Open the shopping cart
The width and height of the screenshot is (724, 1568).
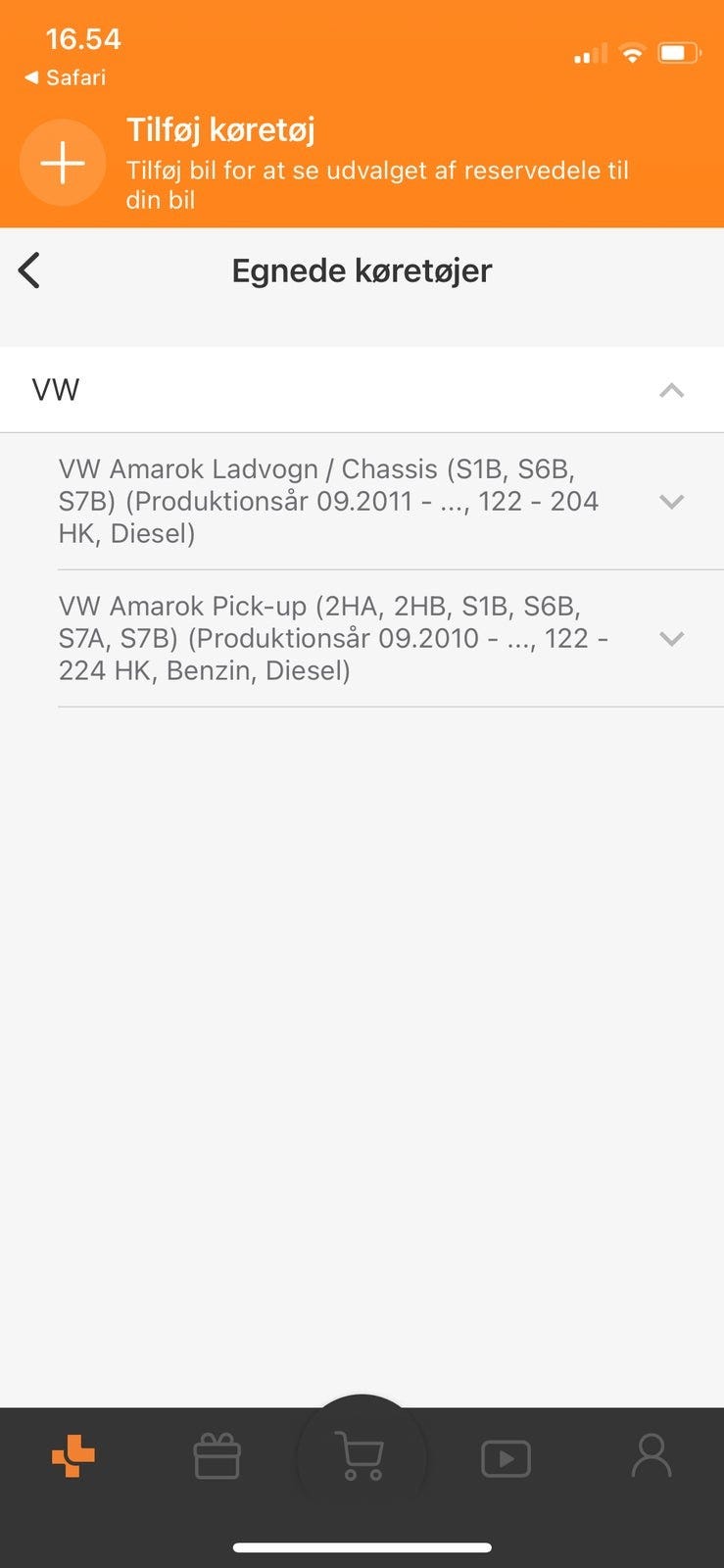coord(361,1456)
